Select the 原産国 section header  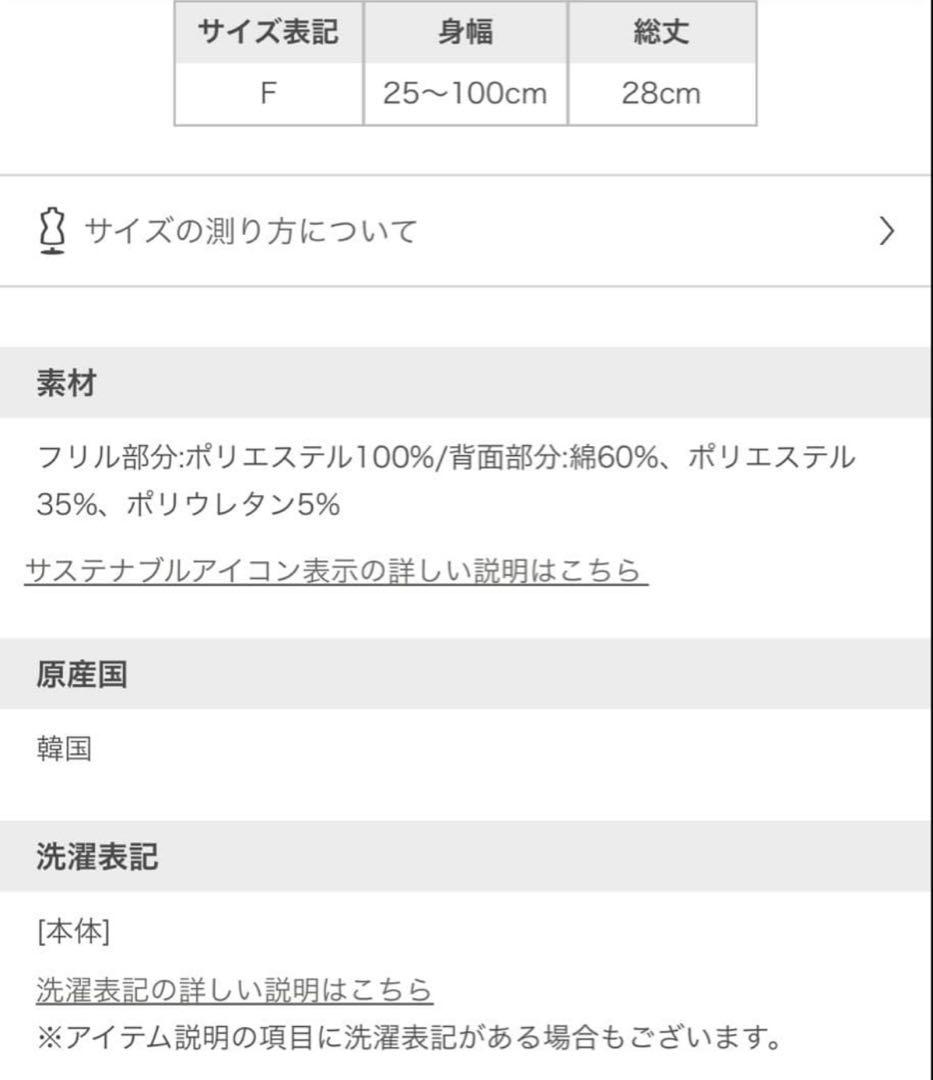tap(66, 672)
